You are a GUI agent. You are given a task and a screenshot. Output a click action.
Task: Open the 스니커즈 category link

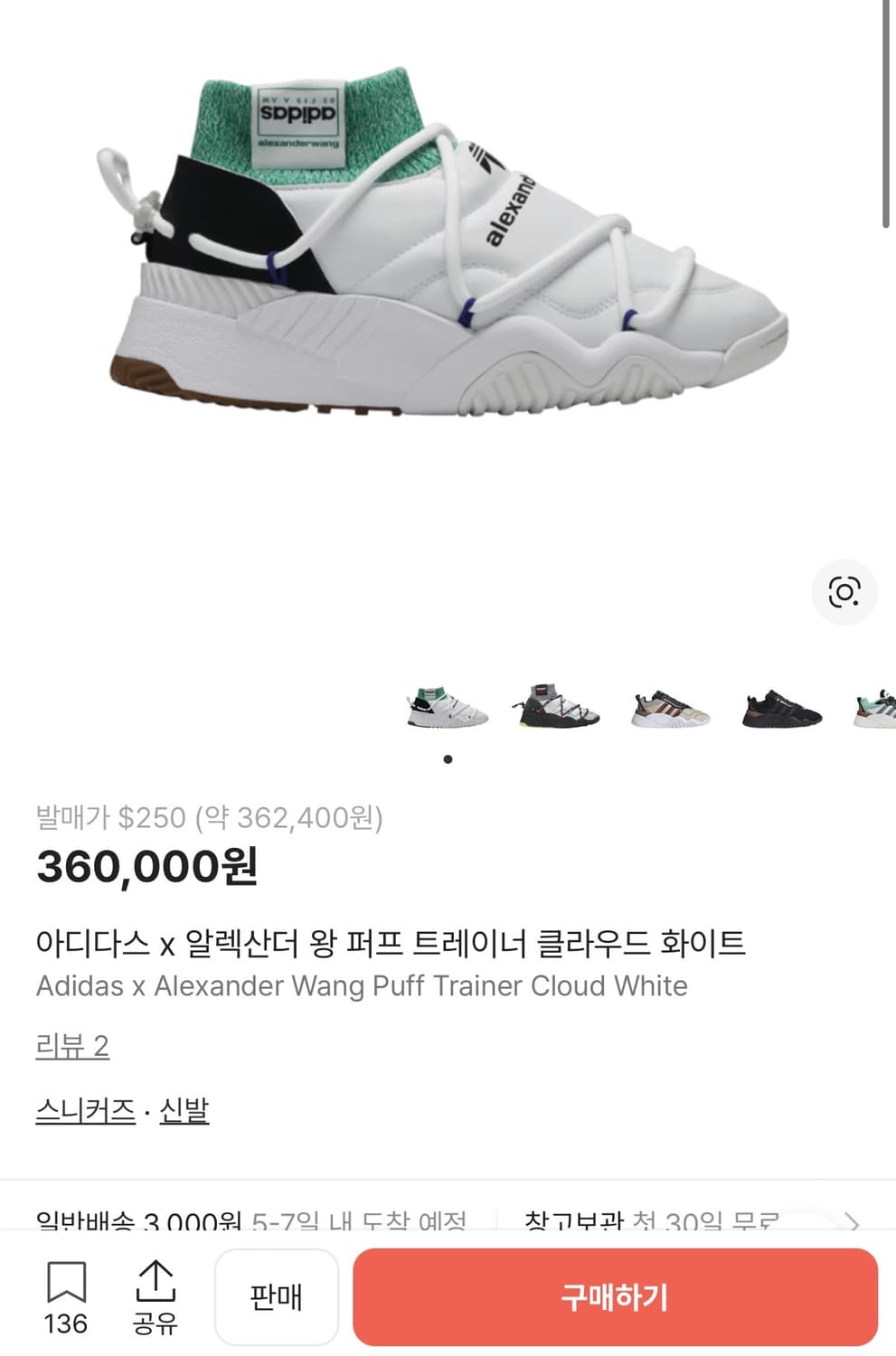(x=84, y=1112)
